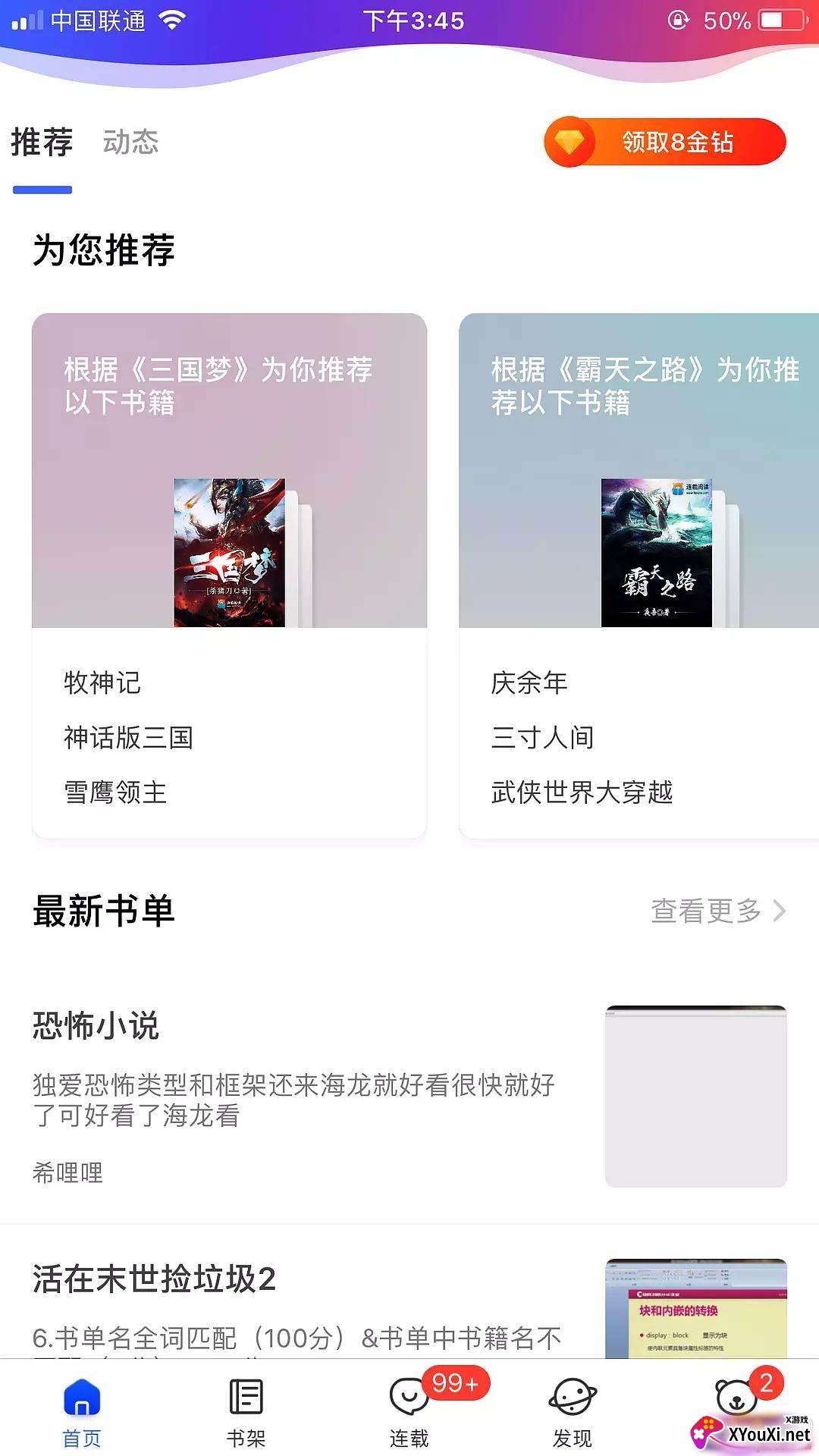Open the book 神话版三国
The width and height of the screenshot is (819, 1456).
tap(128, 737)
